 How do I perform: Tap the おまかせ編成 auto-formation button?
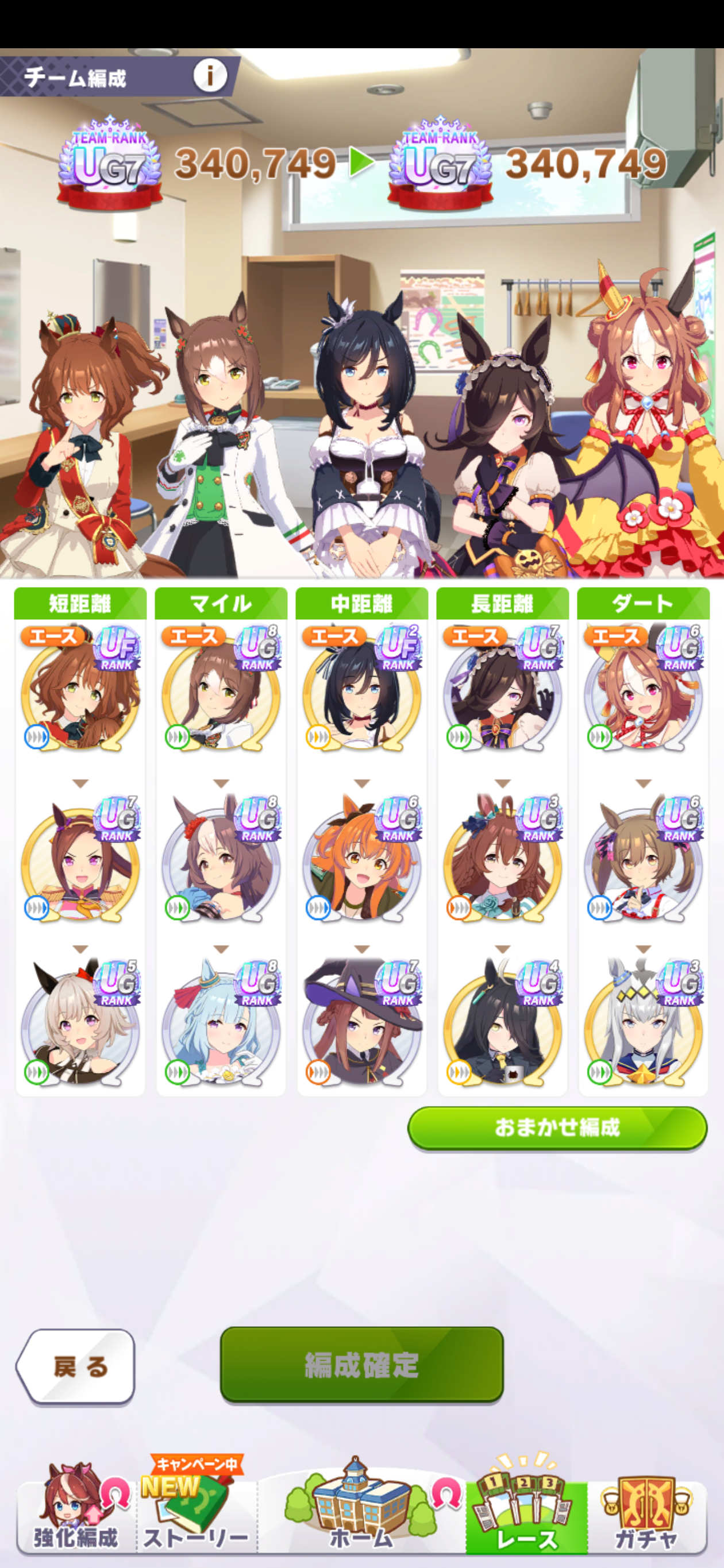[557, 1127]
